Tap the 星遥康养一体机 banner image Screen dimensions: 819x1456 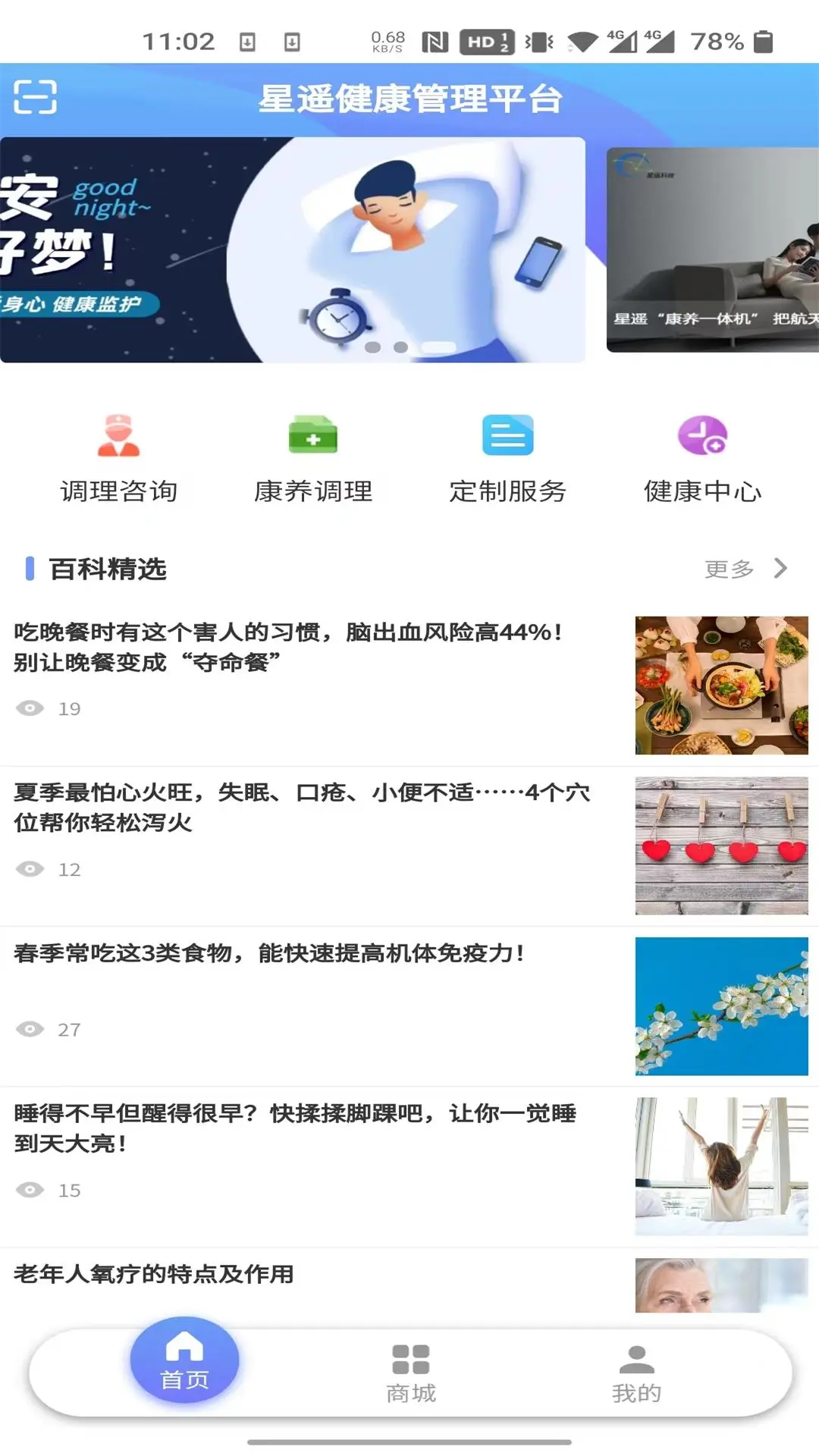711,250
